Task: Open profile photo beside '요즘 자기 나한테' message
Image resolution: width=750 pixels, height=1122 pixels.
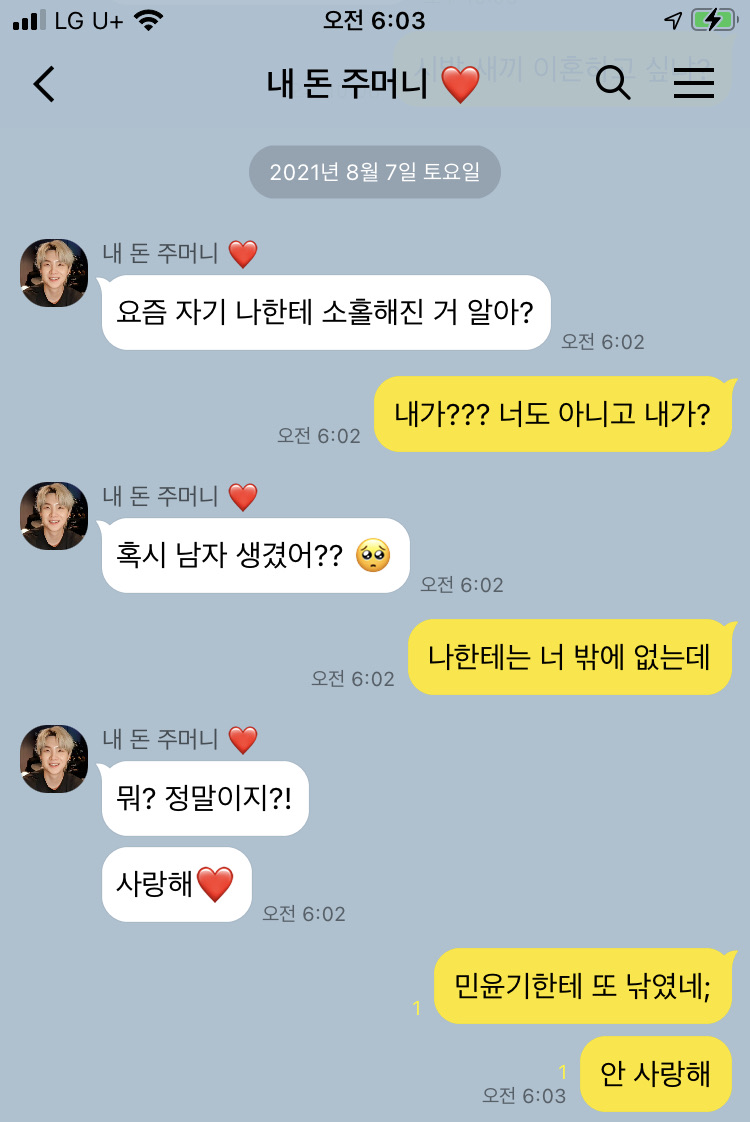Action: 54,272
